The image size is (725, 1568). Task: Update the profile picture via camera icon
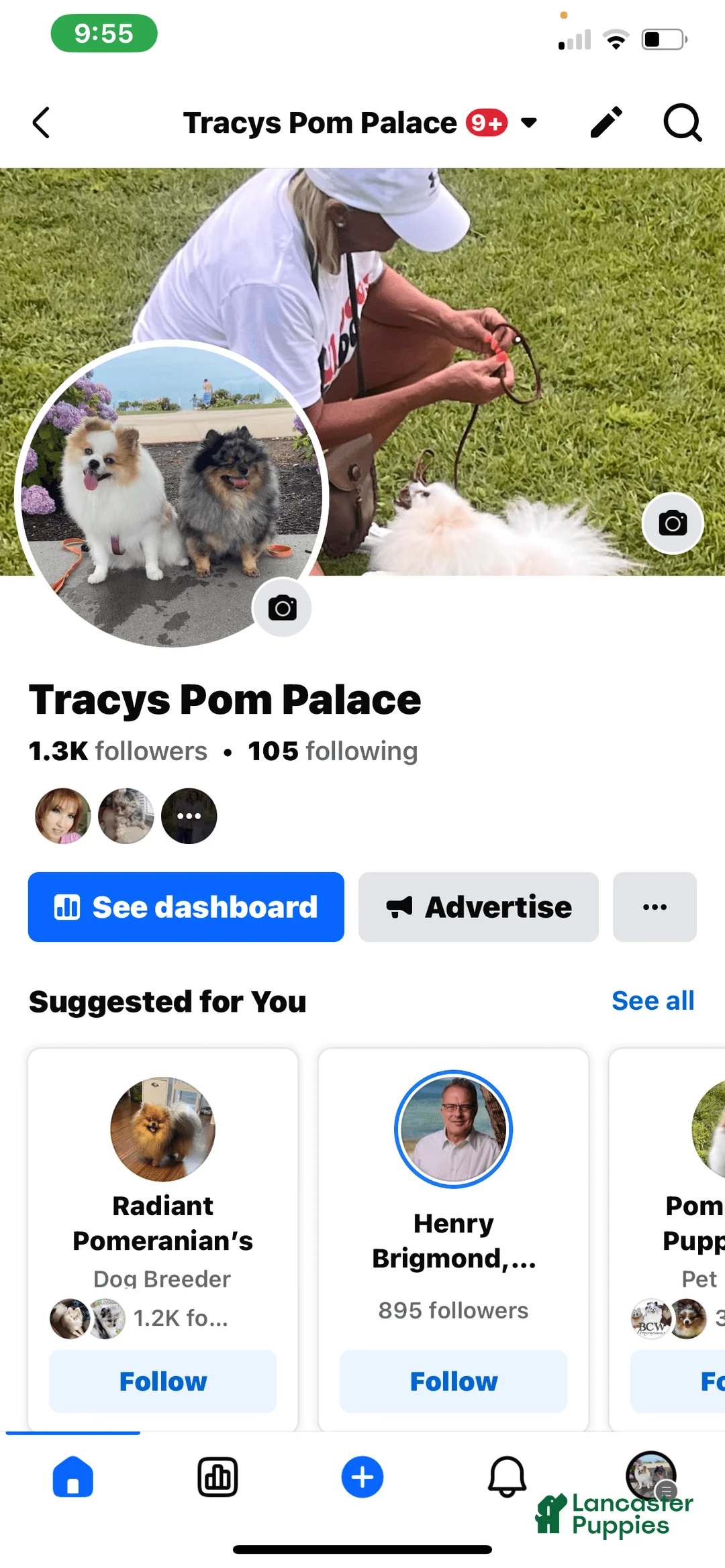(282, 608)
